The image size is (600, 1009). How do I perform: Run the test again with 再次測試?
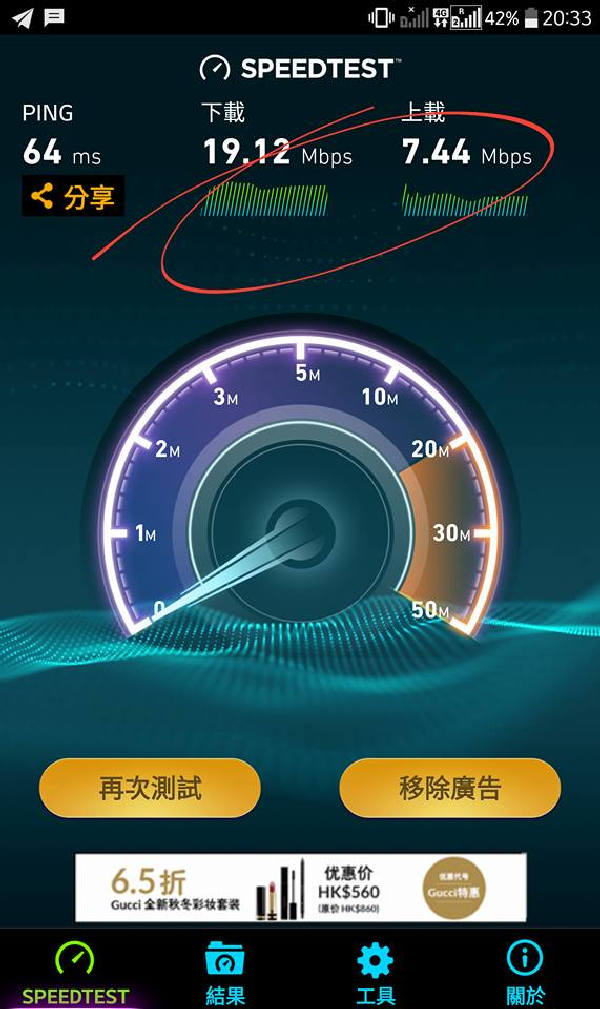tap(149, 788)
